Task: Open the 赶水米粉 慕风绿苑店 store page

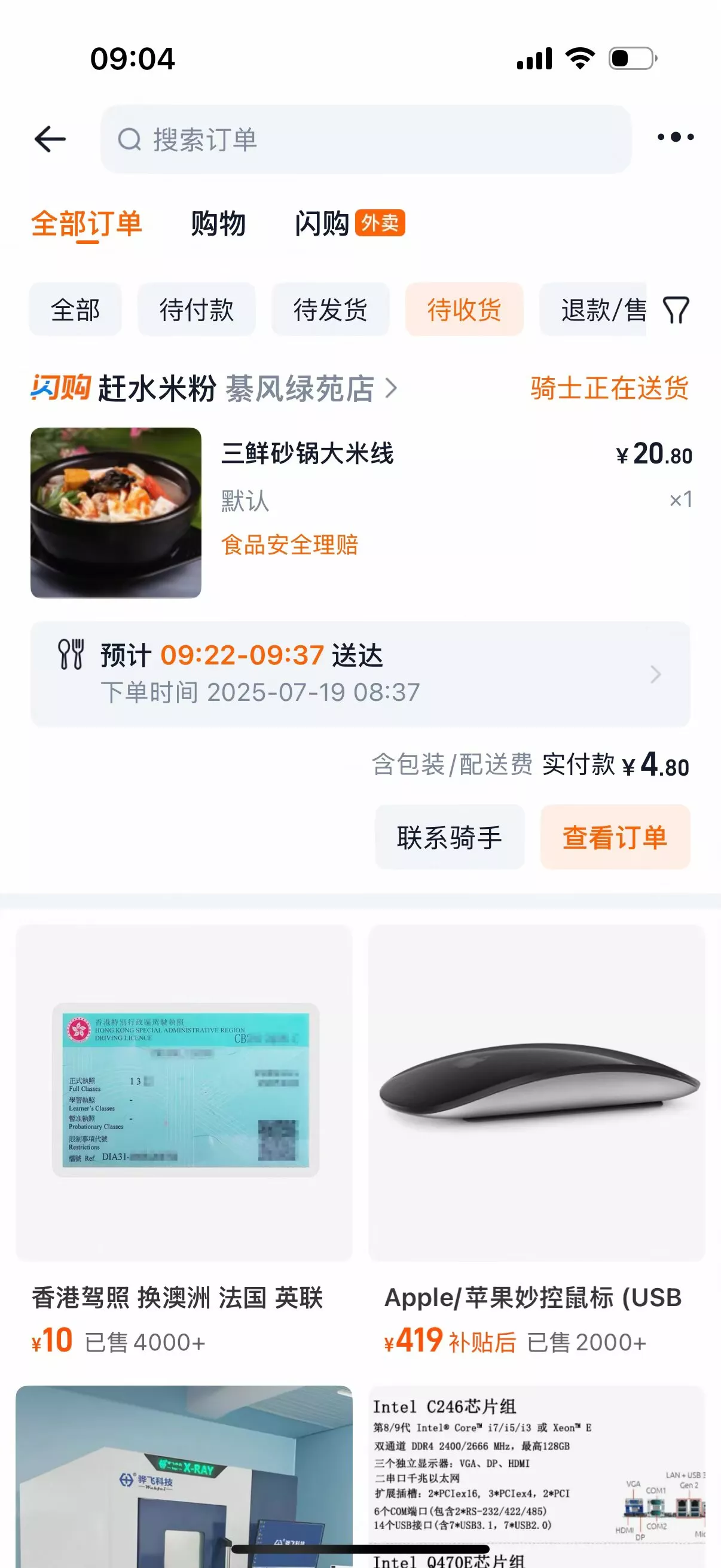Action: [243, 388]
